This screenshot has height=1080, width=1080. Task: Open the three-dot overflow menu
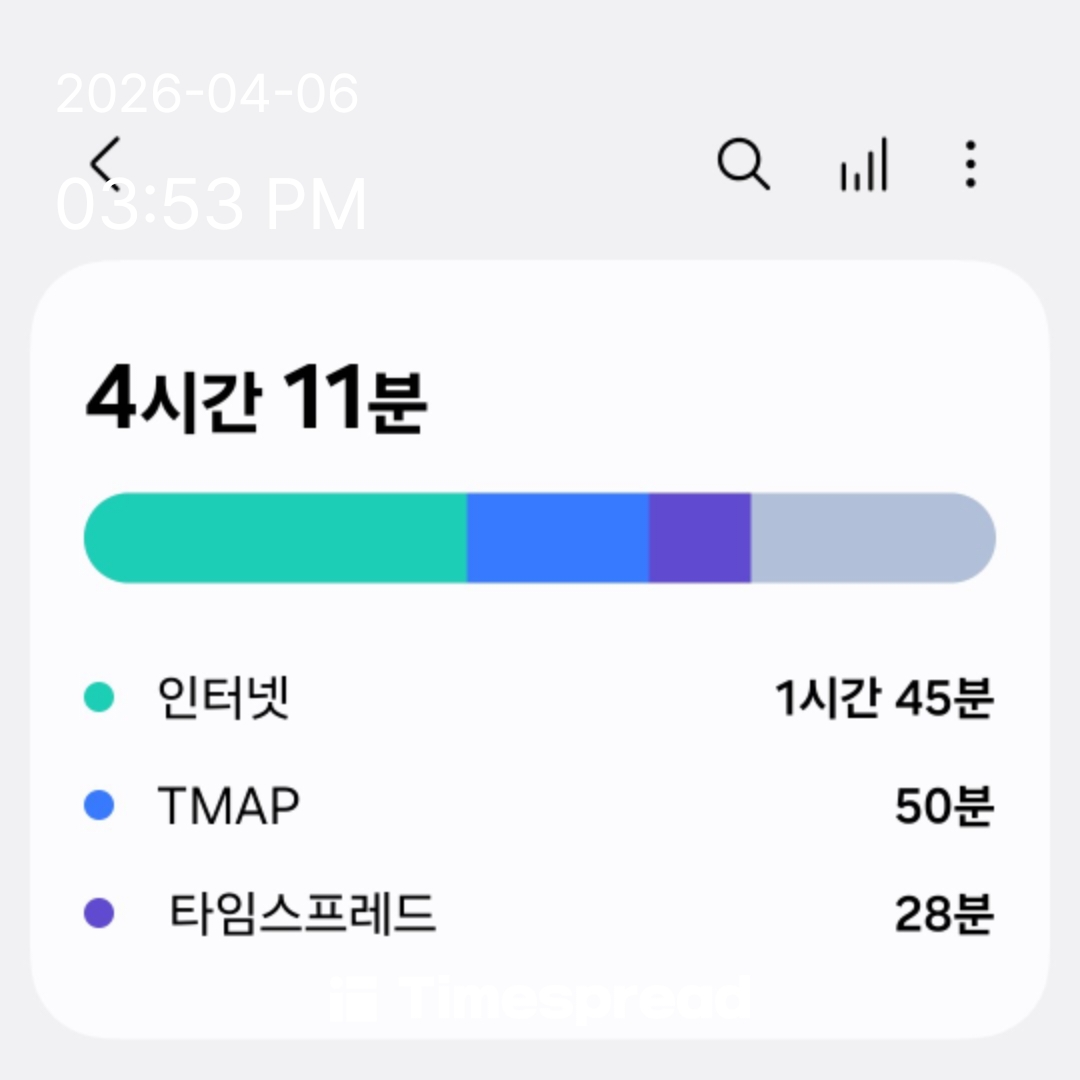[x=969, y=164]
